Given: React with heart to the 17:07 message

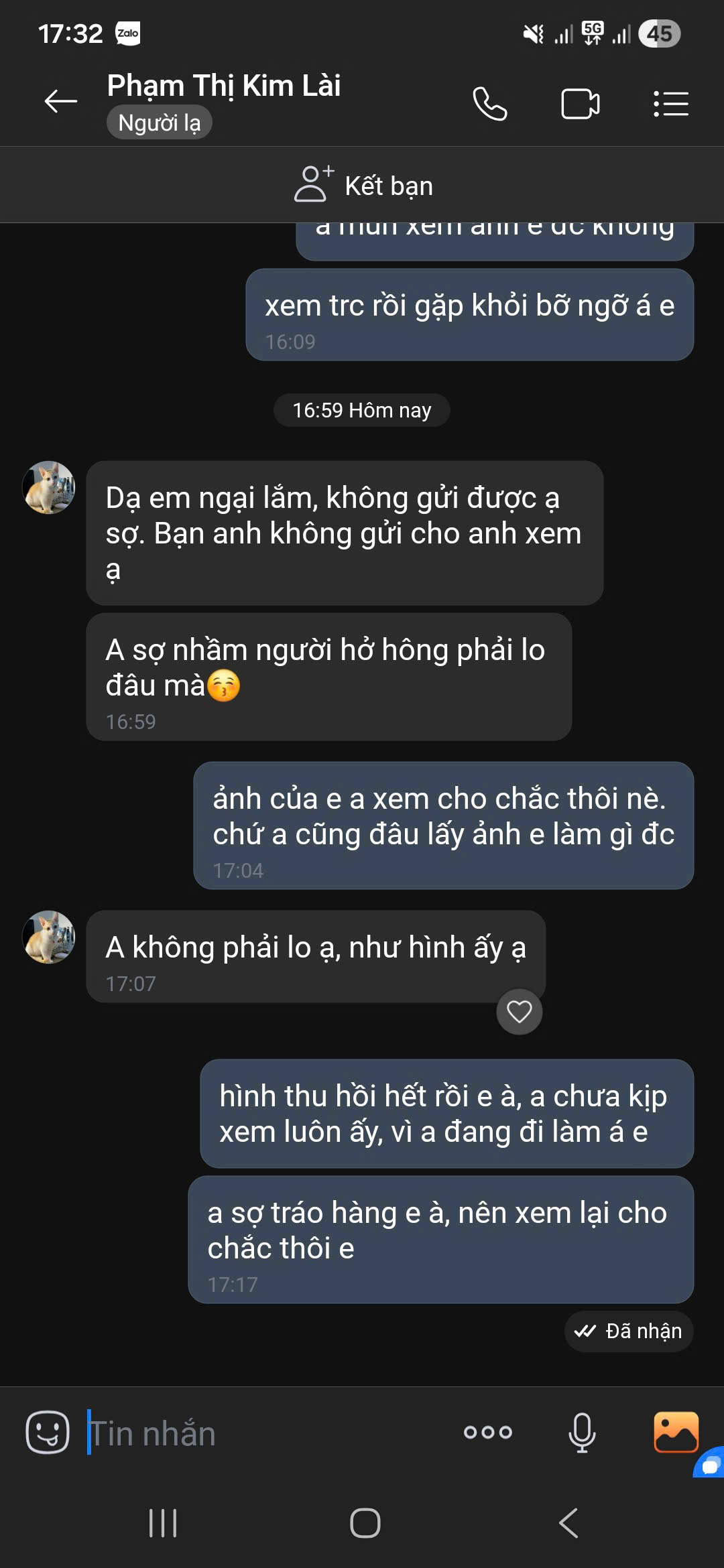Looking at the screenshot, I should pyautogui.click(x=519, y=1011).
